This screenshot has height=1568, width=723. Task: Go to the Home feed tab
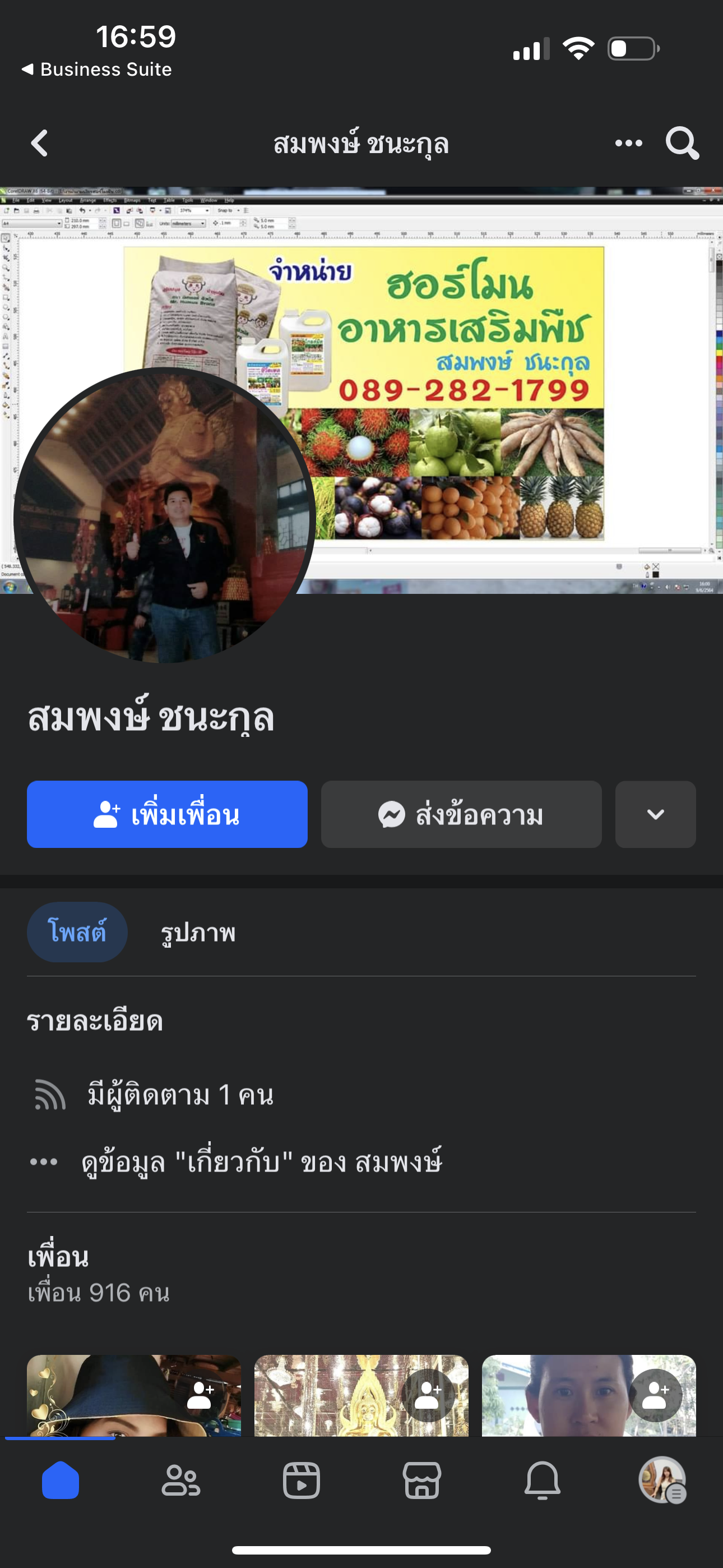[x=61, y=1481]
